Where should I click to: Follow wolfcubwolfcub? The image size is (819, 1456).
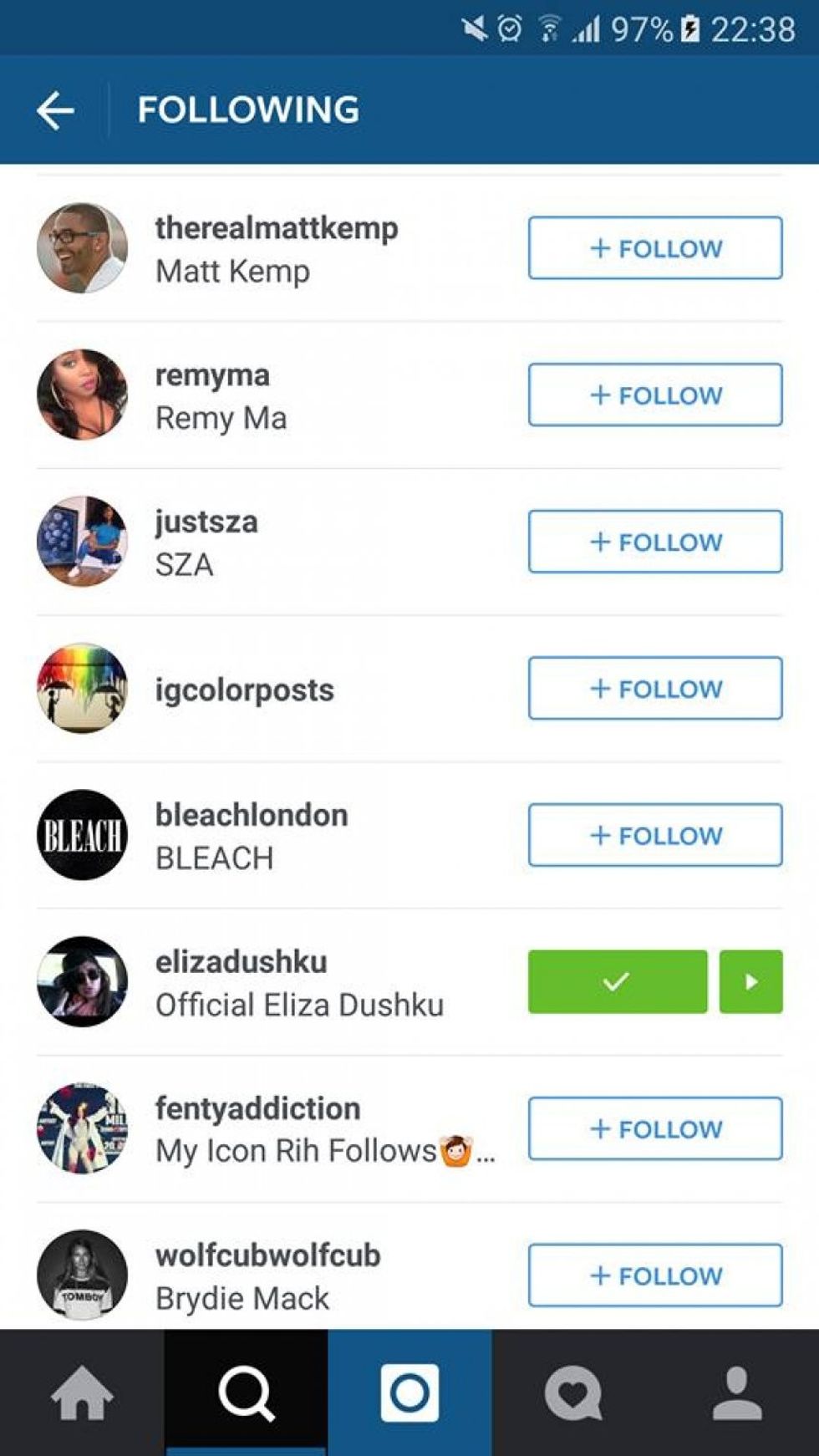(654, 1275)
